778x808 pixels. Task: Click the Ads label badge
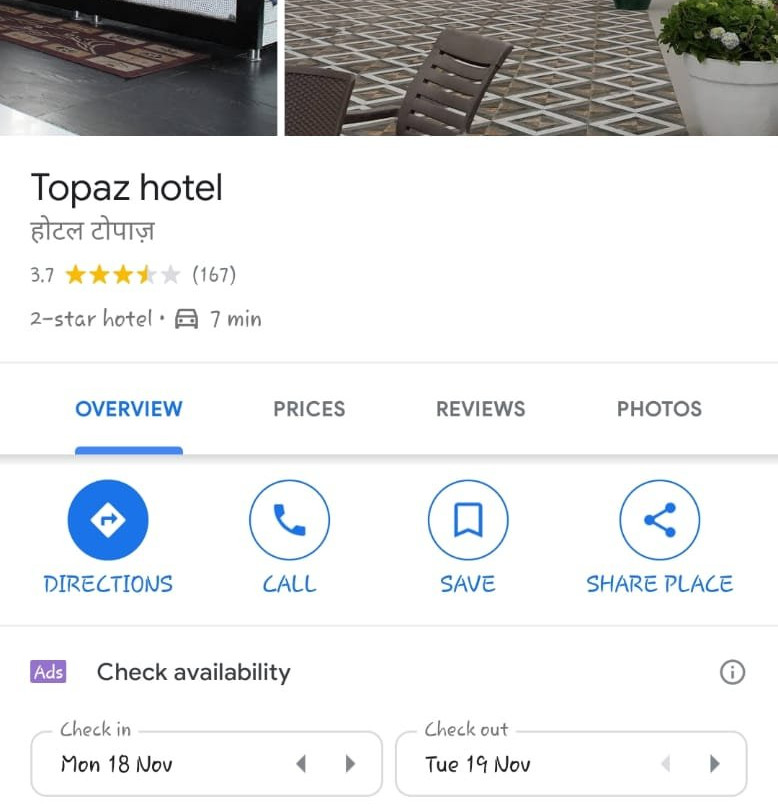tap(47, 673)
